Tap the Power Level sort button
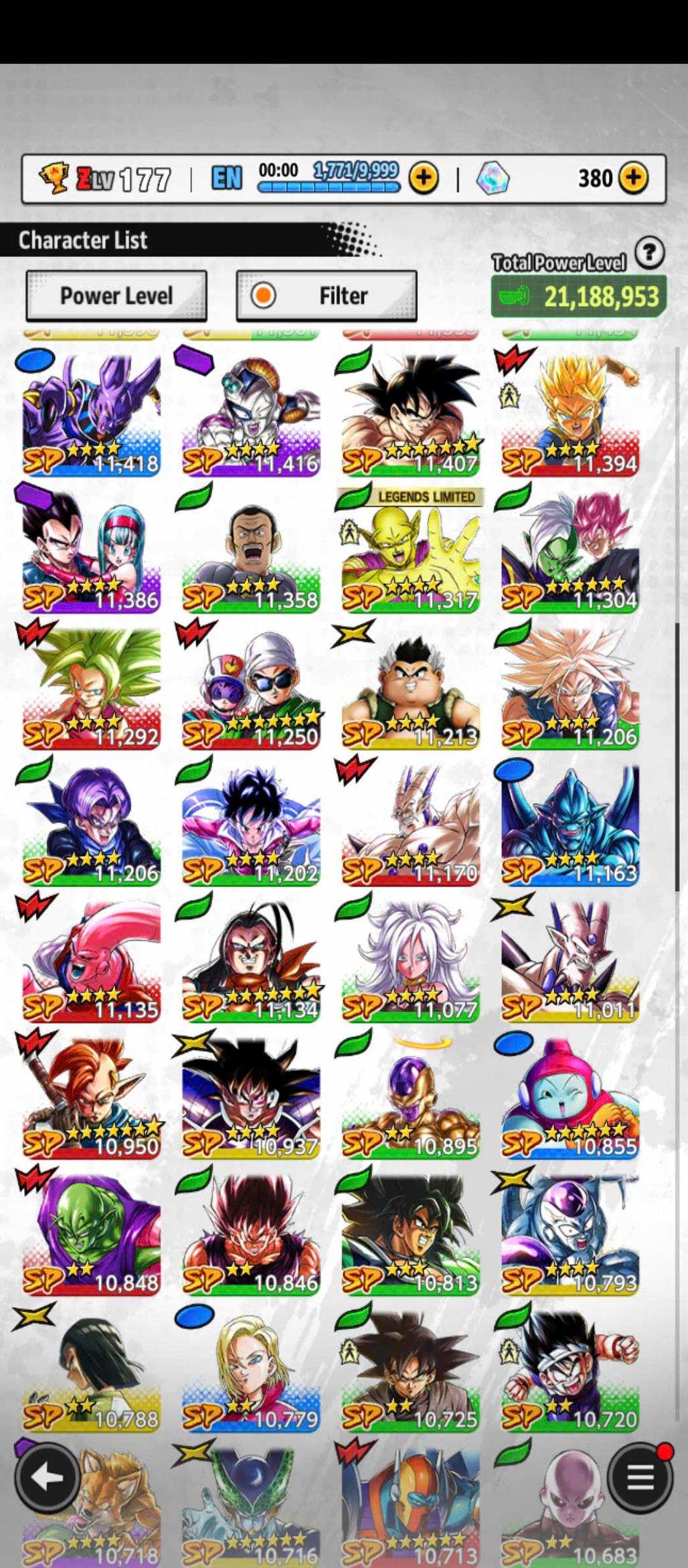Screen dimensions: 688x1568 [x=116, y=295]
